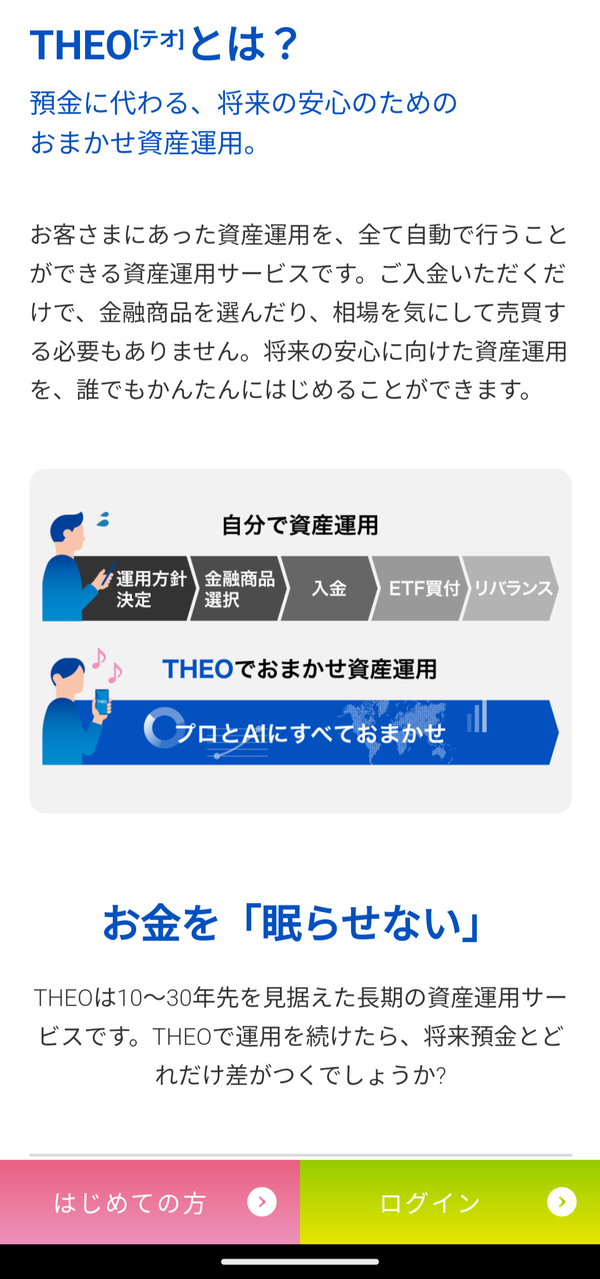Open the ログイン button
600x1279 pixels.
450,1202
